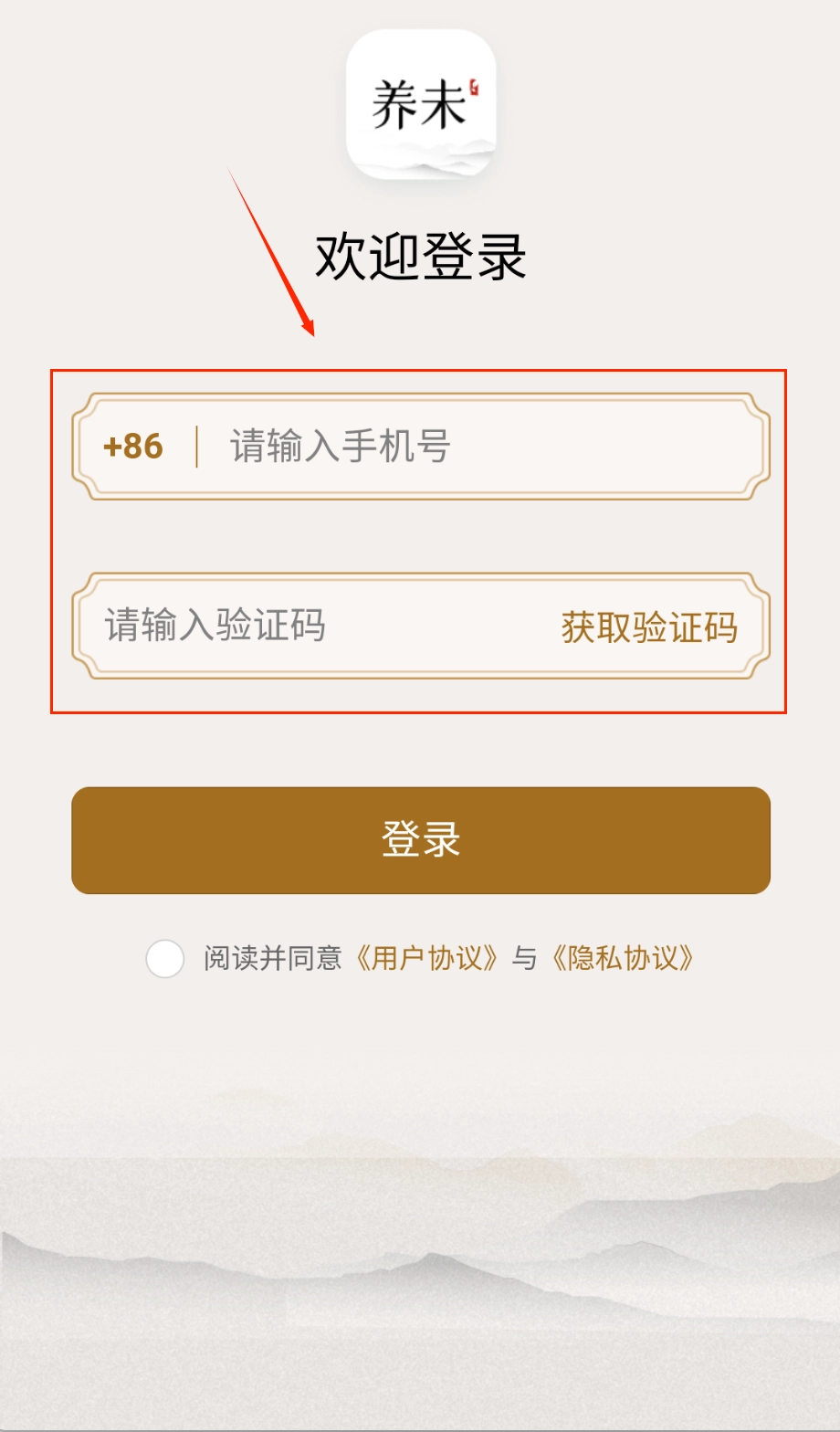Request a code via 获取验证码
Screen dimensions: 840x1432
[649, 627]
